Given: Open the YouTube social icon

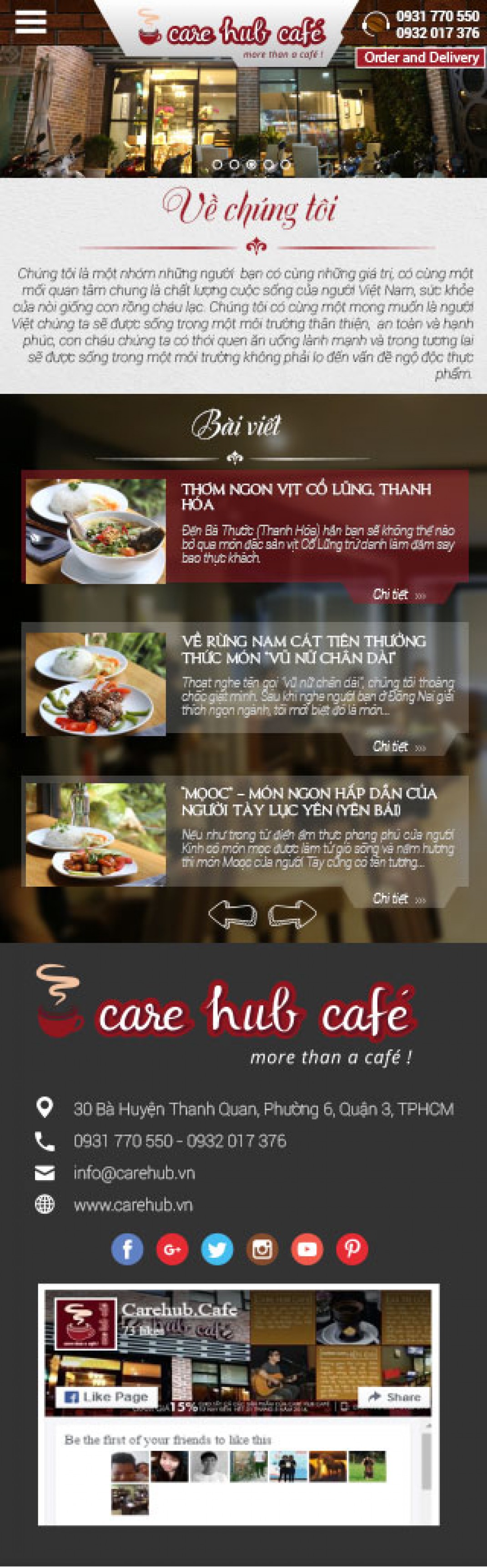Looking at the screenshot, I should pyautogui.click(x=307, y=1249).
